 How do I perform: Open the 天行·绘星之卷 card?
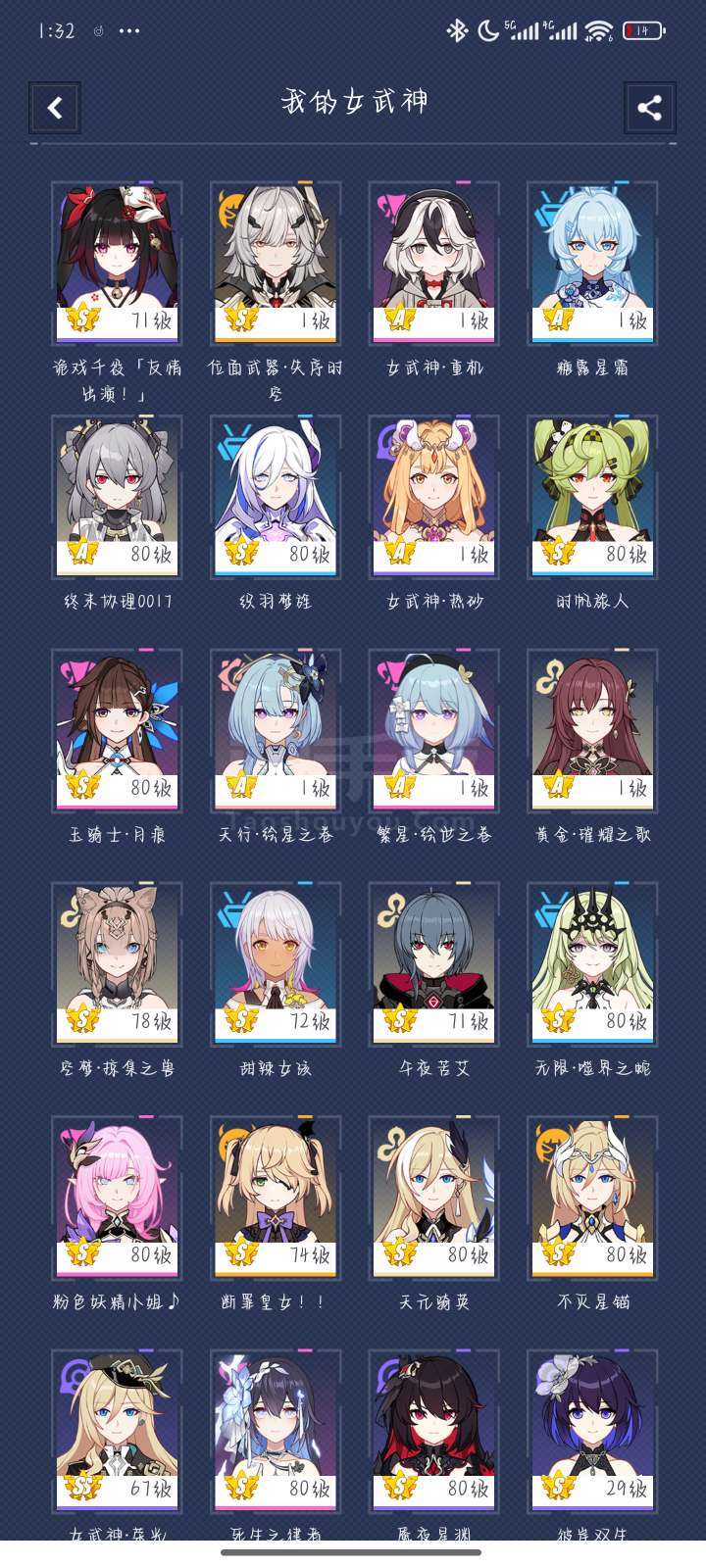coord(276,730)
